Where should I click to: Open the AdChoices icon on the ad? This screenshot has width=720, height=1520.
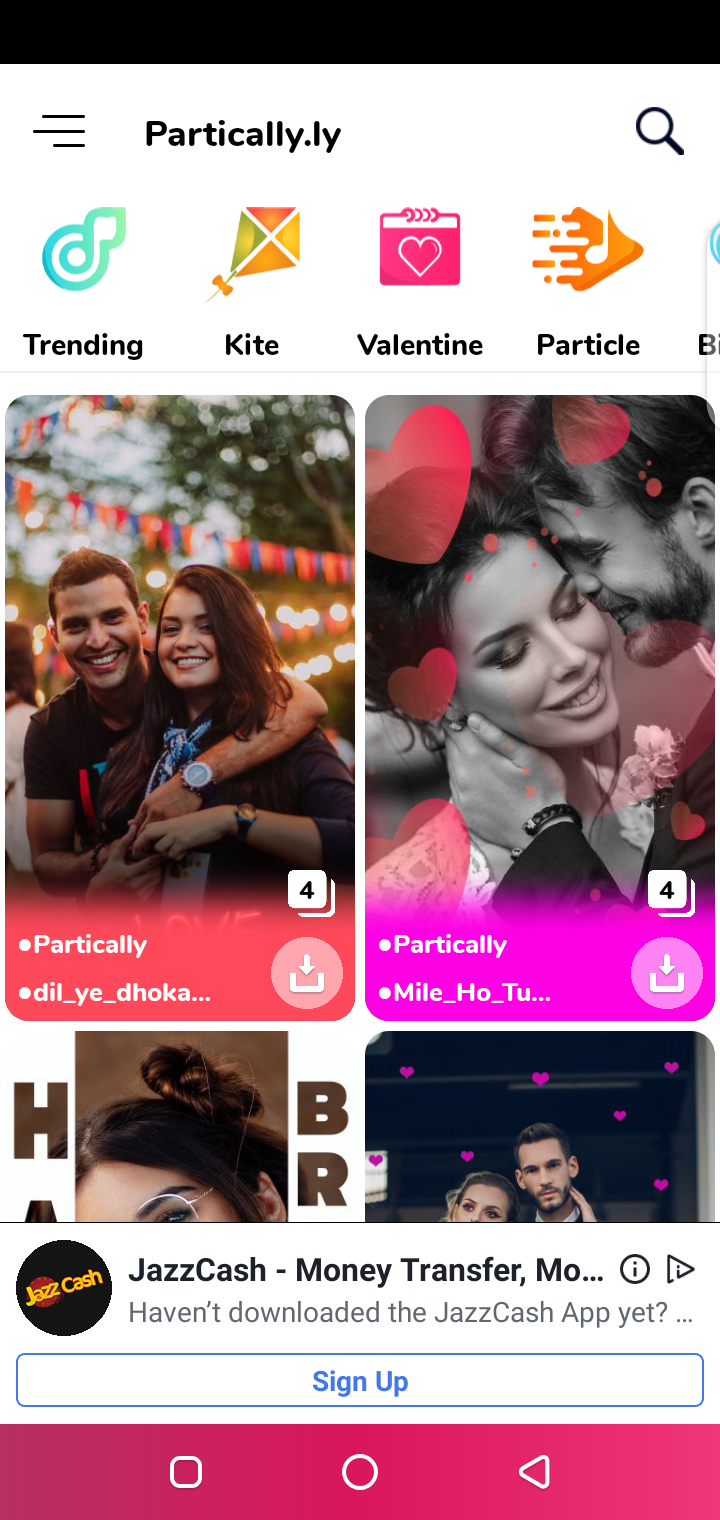(680, 1269)
